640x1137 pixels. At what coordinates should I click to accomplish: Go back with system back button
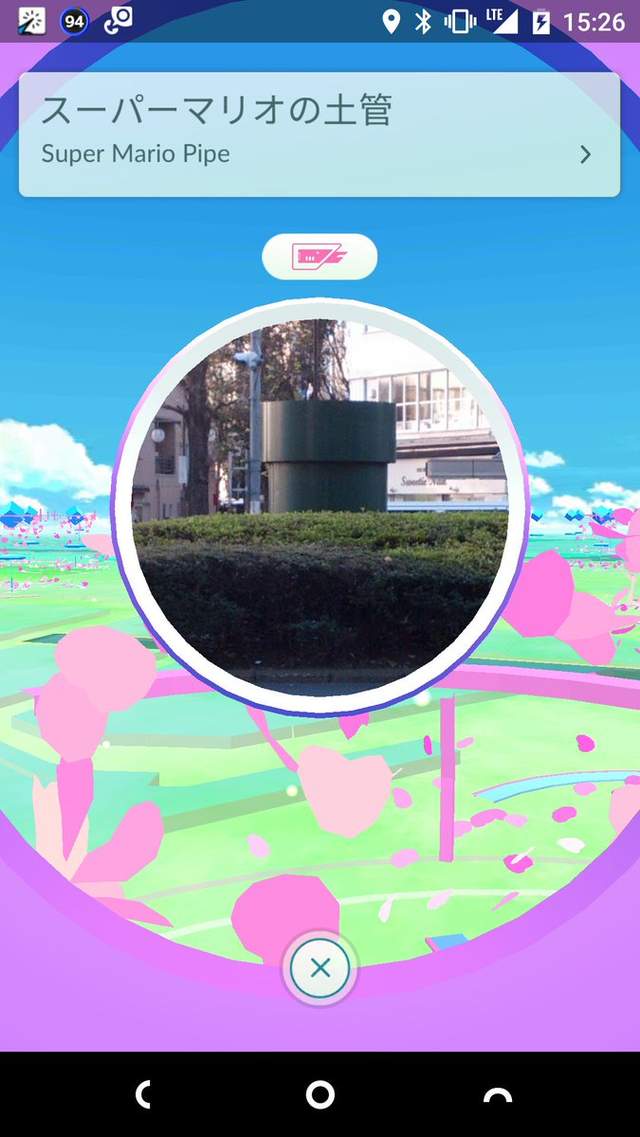(x=143, y=1095)
